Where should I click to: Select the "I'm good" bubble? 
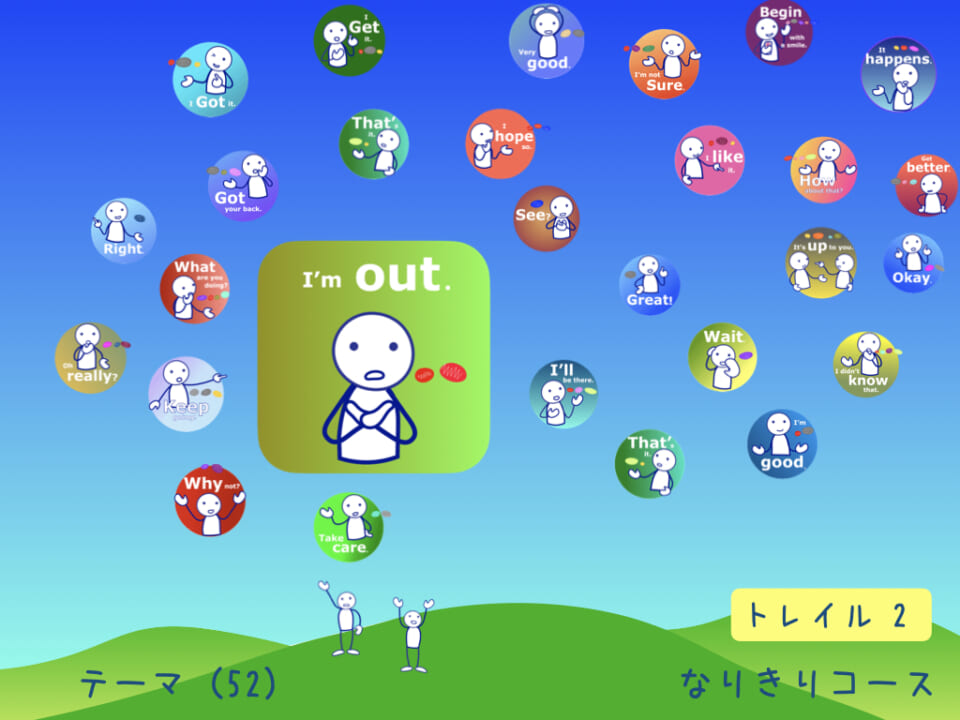click(782, 443)
